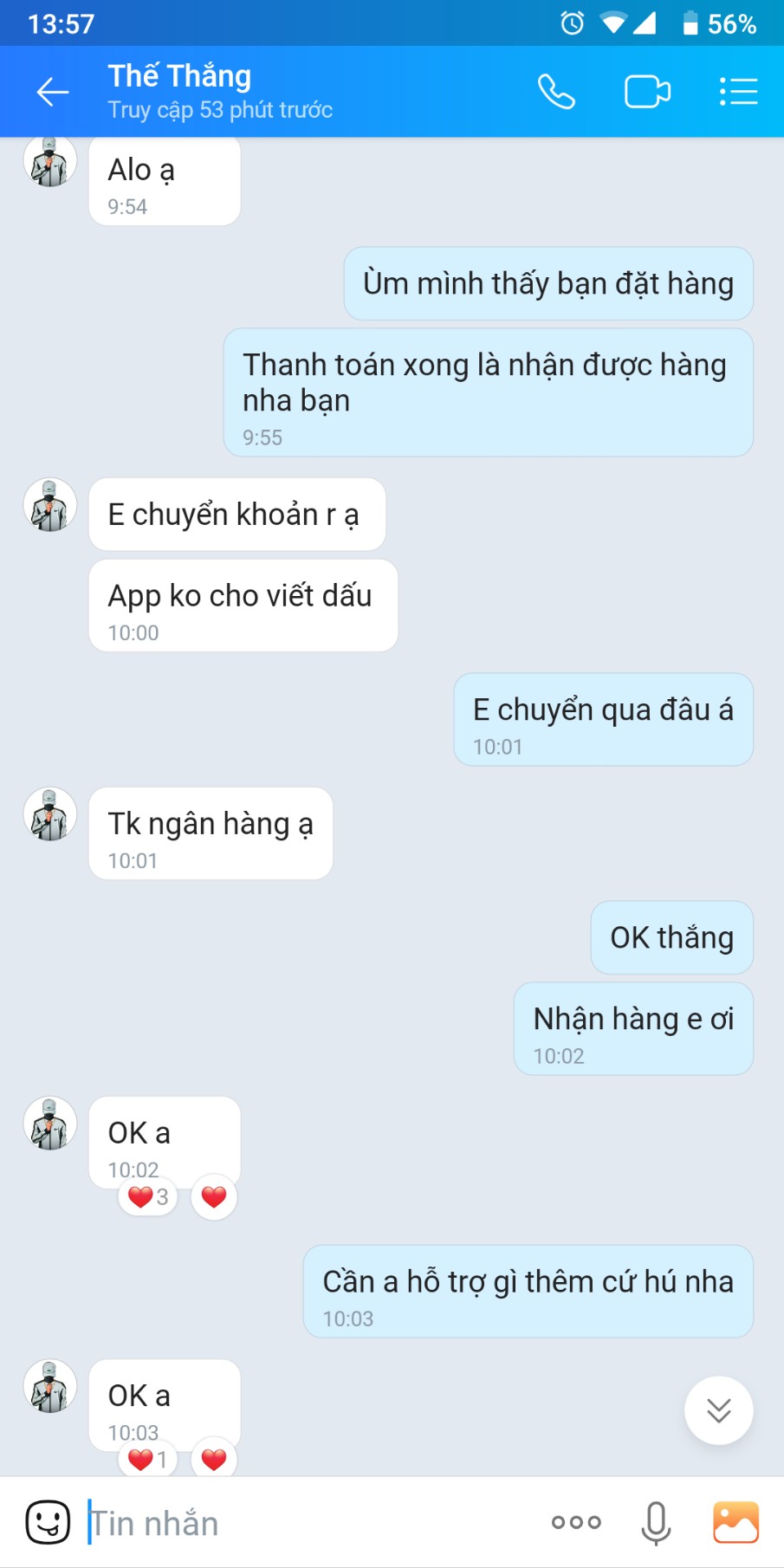
Task: Open more attachment options
Action: click(x=576, y=1522)
